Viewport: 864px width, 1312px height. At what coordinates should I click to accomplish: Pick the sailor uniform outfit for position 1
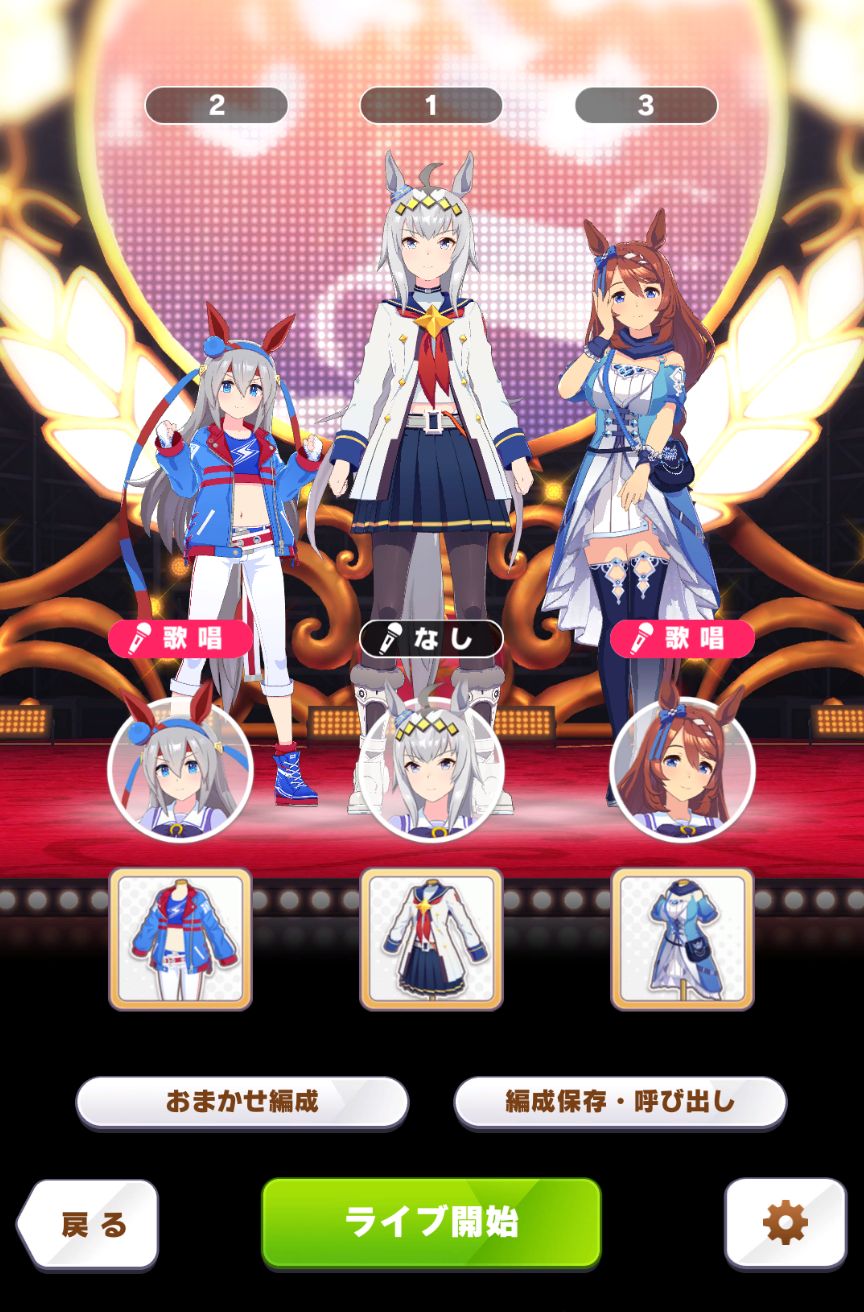(x=431, y=938)
